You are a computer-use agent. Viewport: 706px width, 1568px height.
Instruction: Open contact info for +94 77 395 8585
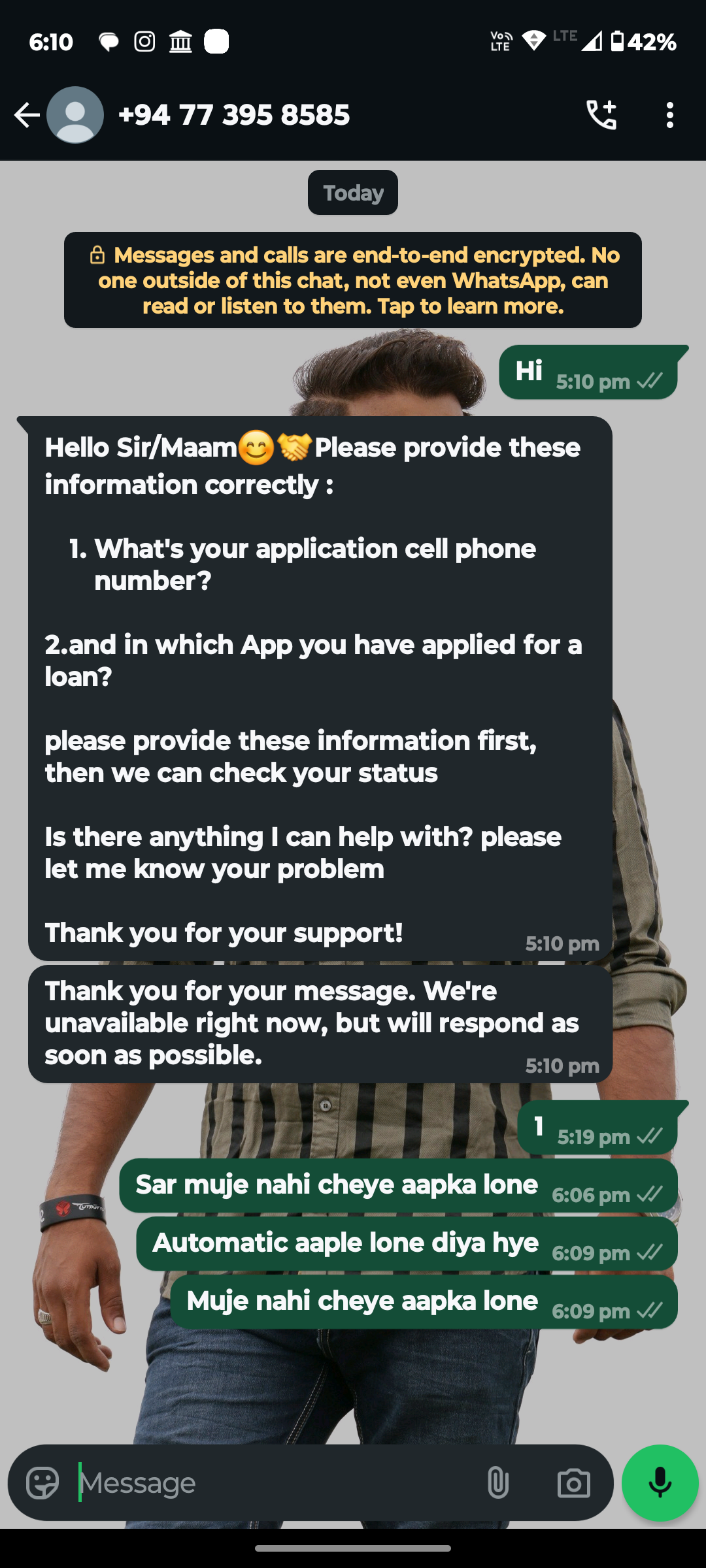(x=234, y=115)
